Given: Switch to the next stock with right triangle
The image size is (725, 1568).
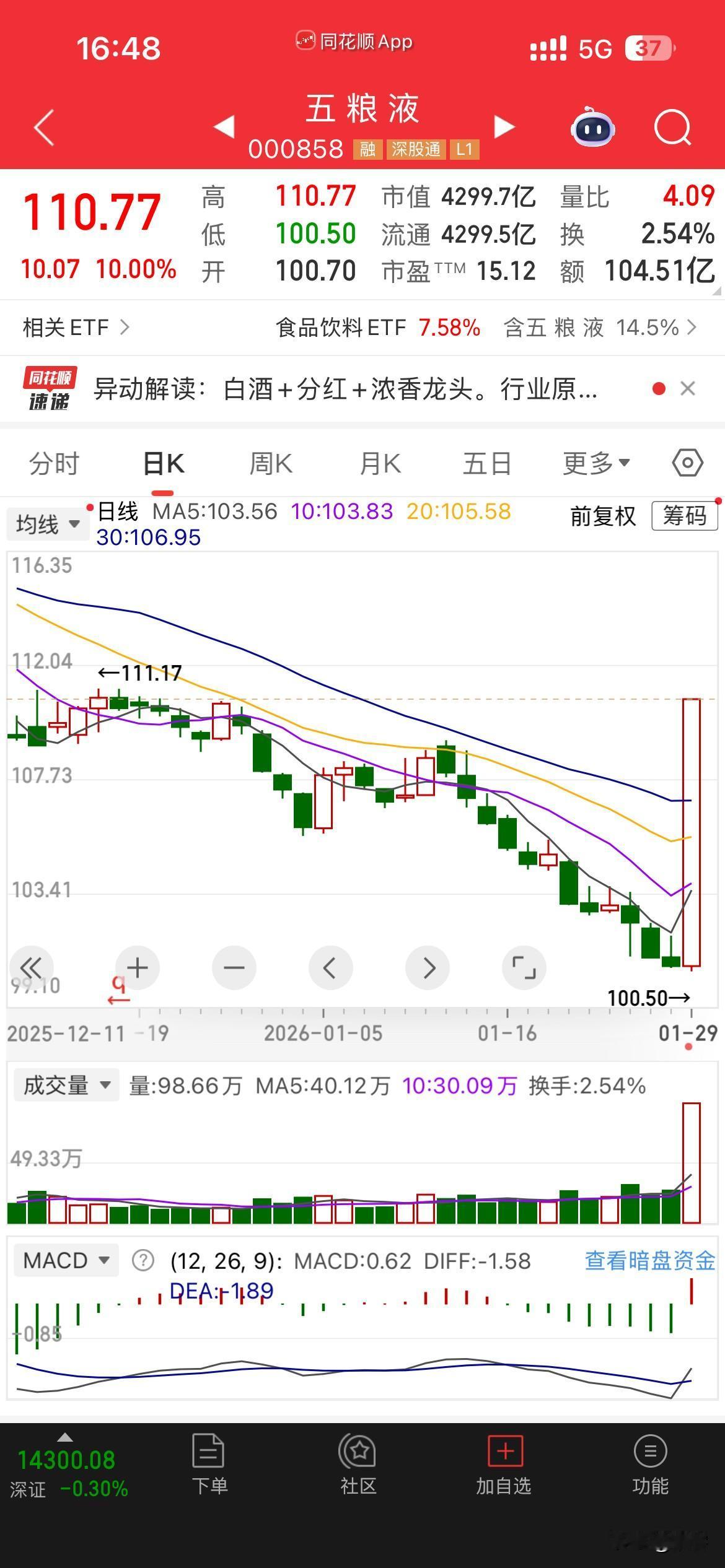Looking at the screenshot, I should [504, 126].
